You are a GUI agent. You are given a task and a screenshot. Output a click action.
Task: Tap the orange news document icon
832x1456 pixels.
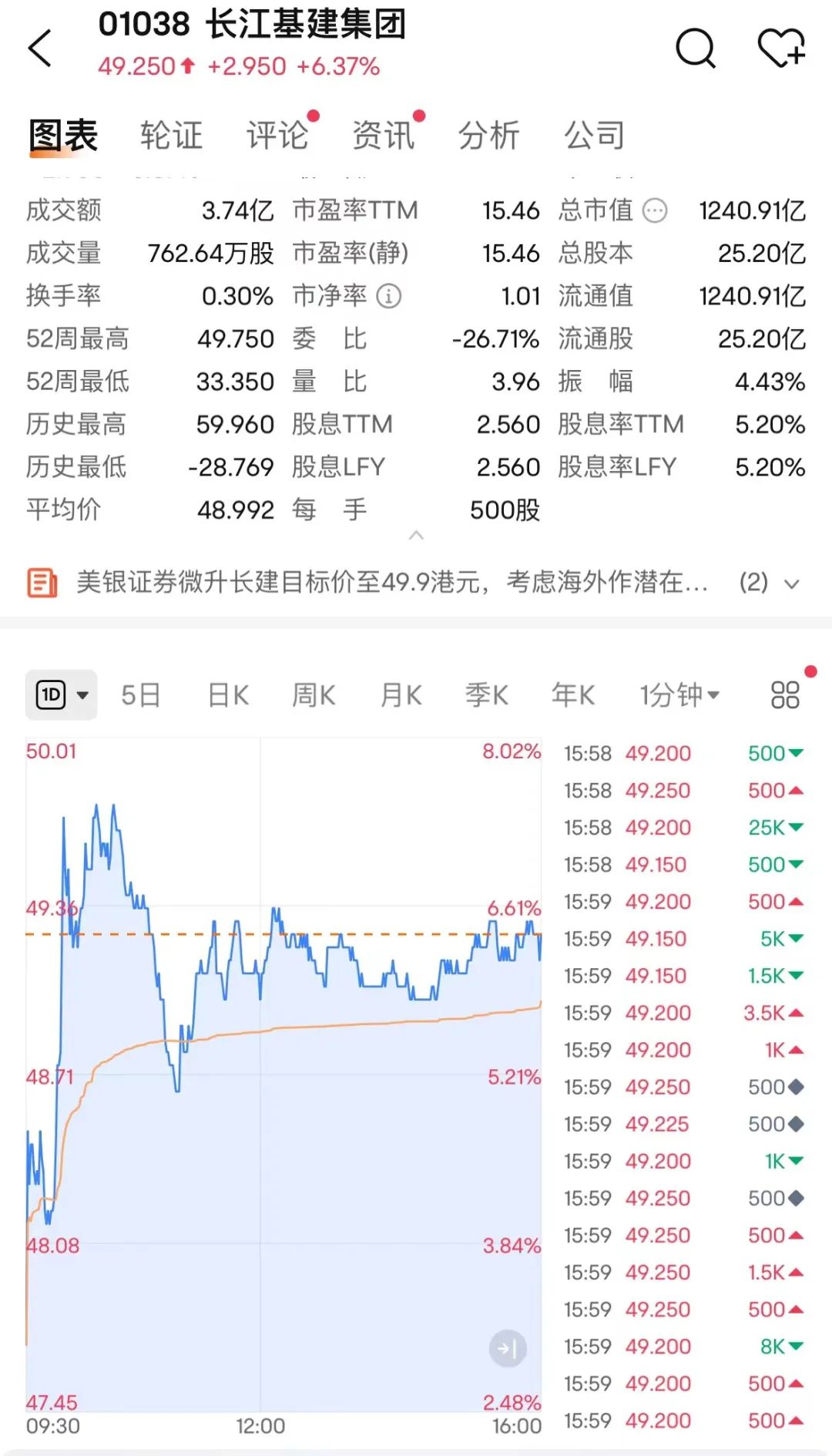click(x=41, y=584)
